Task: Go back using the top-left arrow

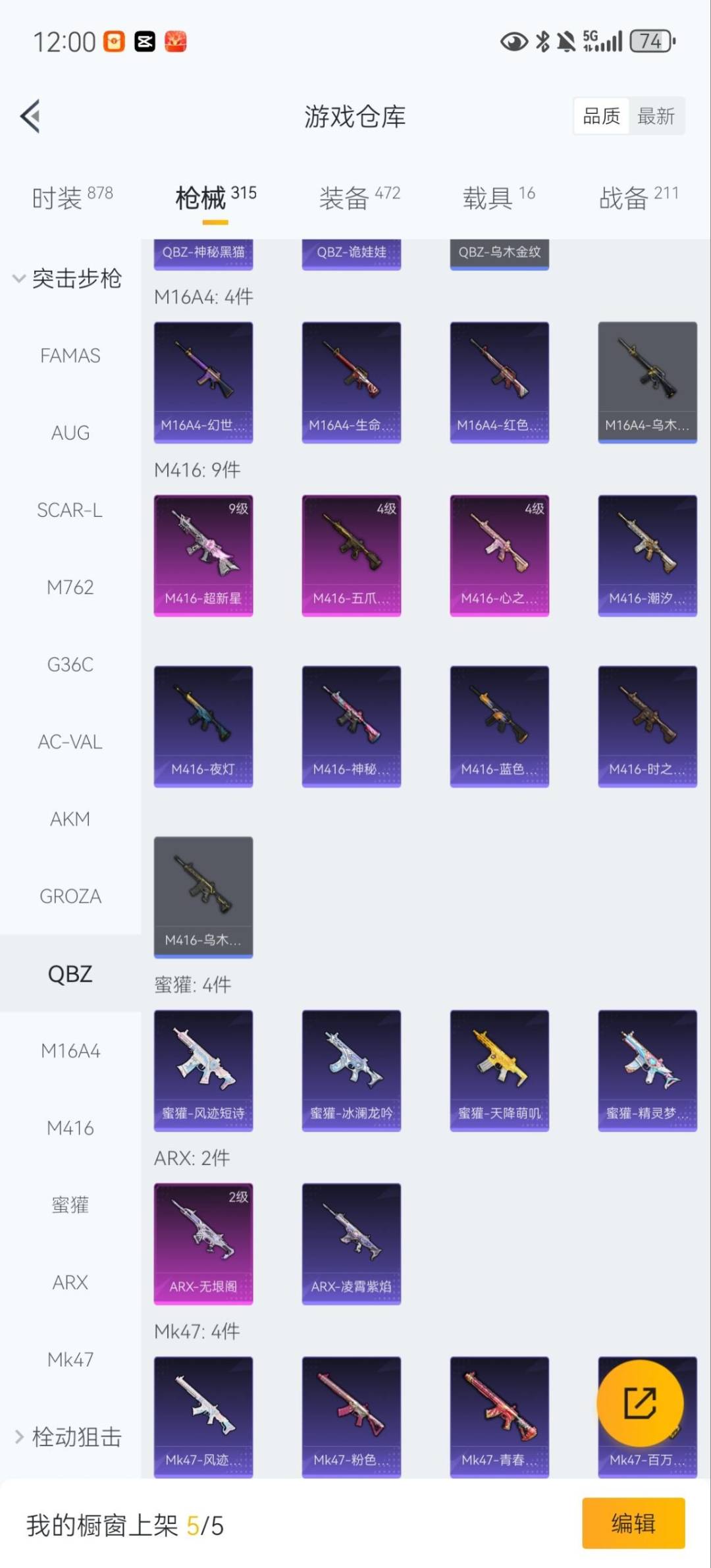Action: [x=30, y=117]
